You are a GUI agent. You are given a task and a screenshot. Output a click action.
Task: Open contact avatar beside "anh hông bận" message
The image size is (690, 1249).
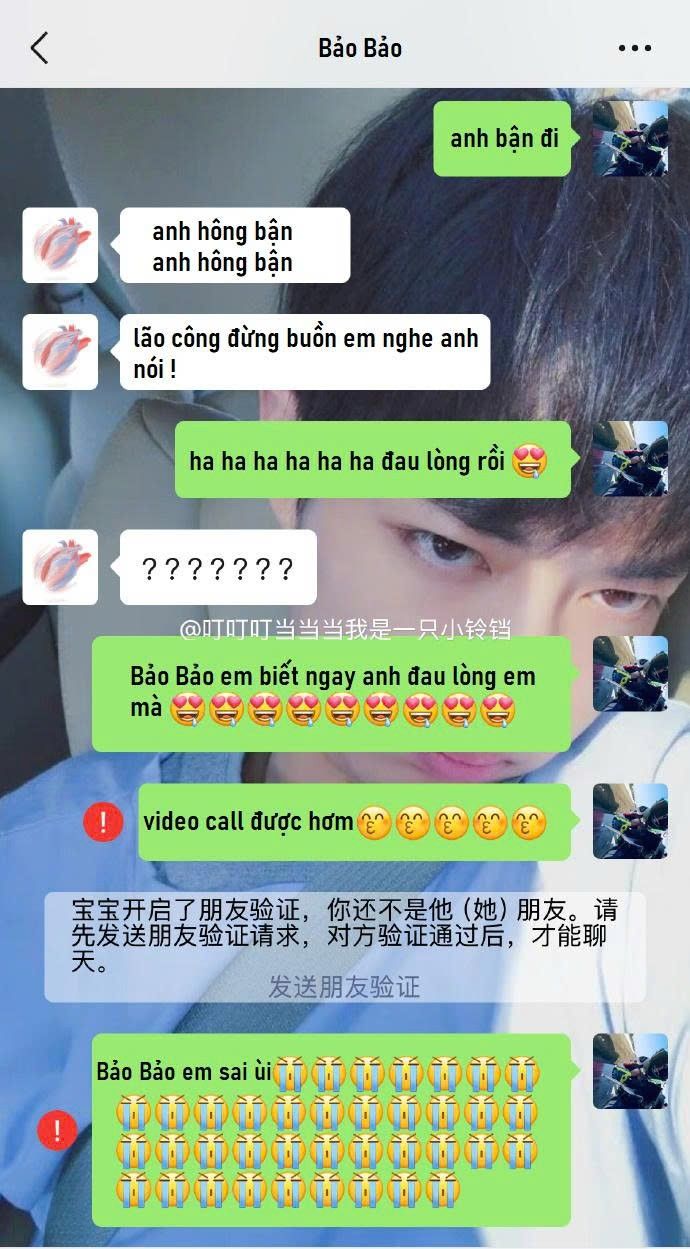click(x=60, y=245)
